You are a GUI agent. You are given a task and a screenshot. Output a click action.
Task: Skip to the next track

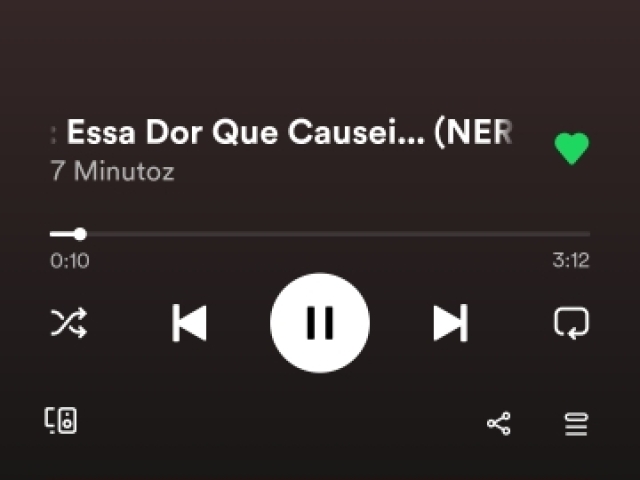[450, 323]
